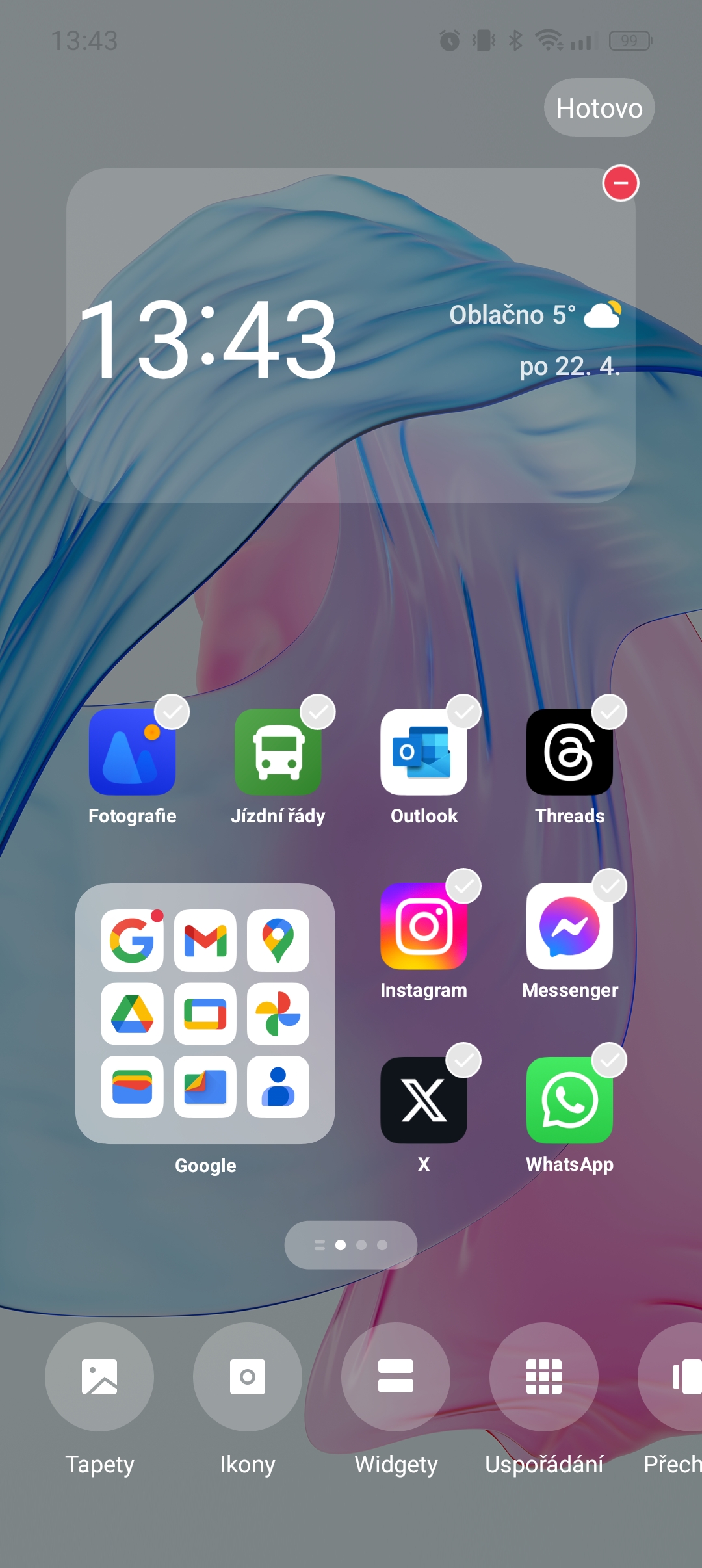Select the X app icon
Screen dimensions: 702x1568
tap(424, 1101)
